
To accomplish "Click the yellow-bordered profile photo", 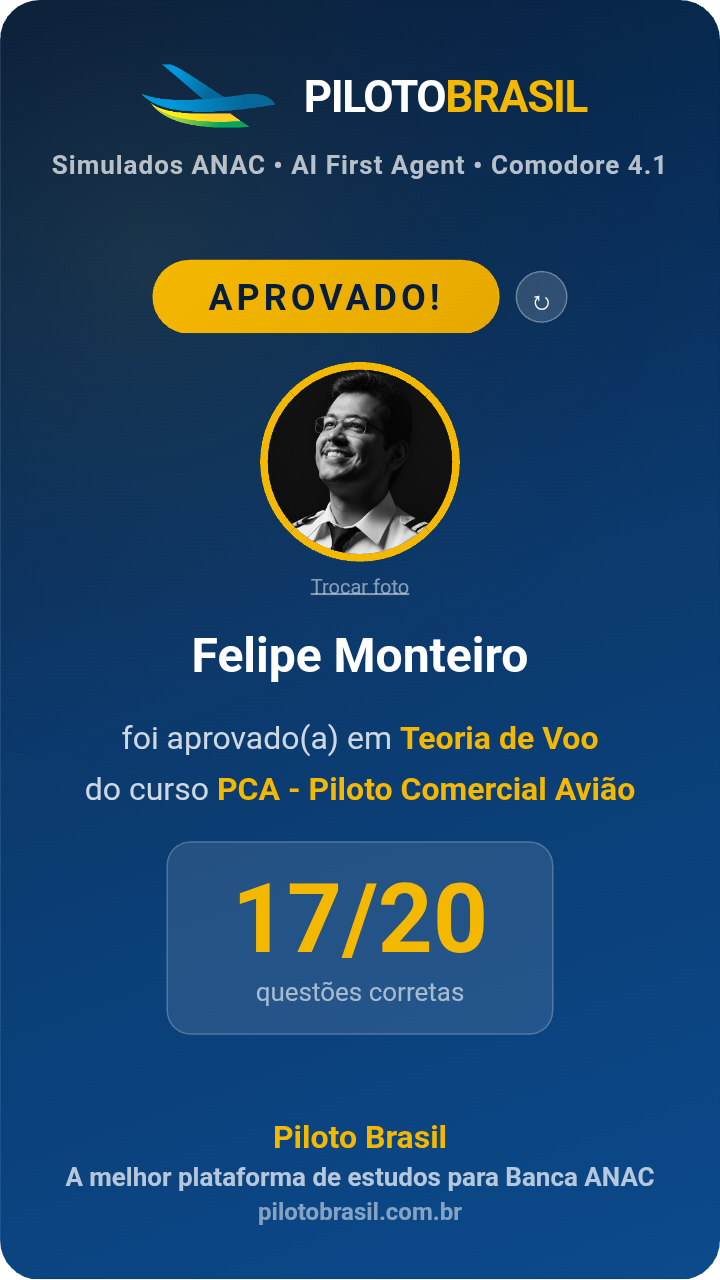I will pyautogui.click(x=360, y=463).
